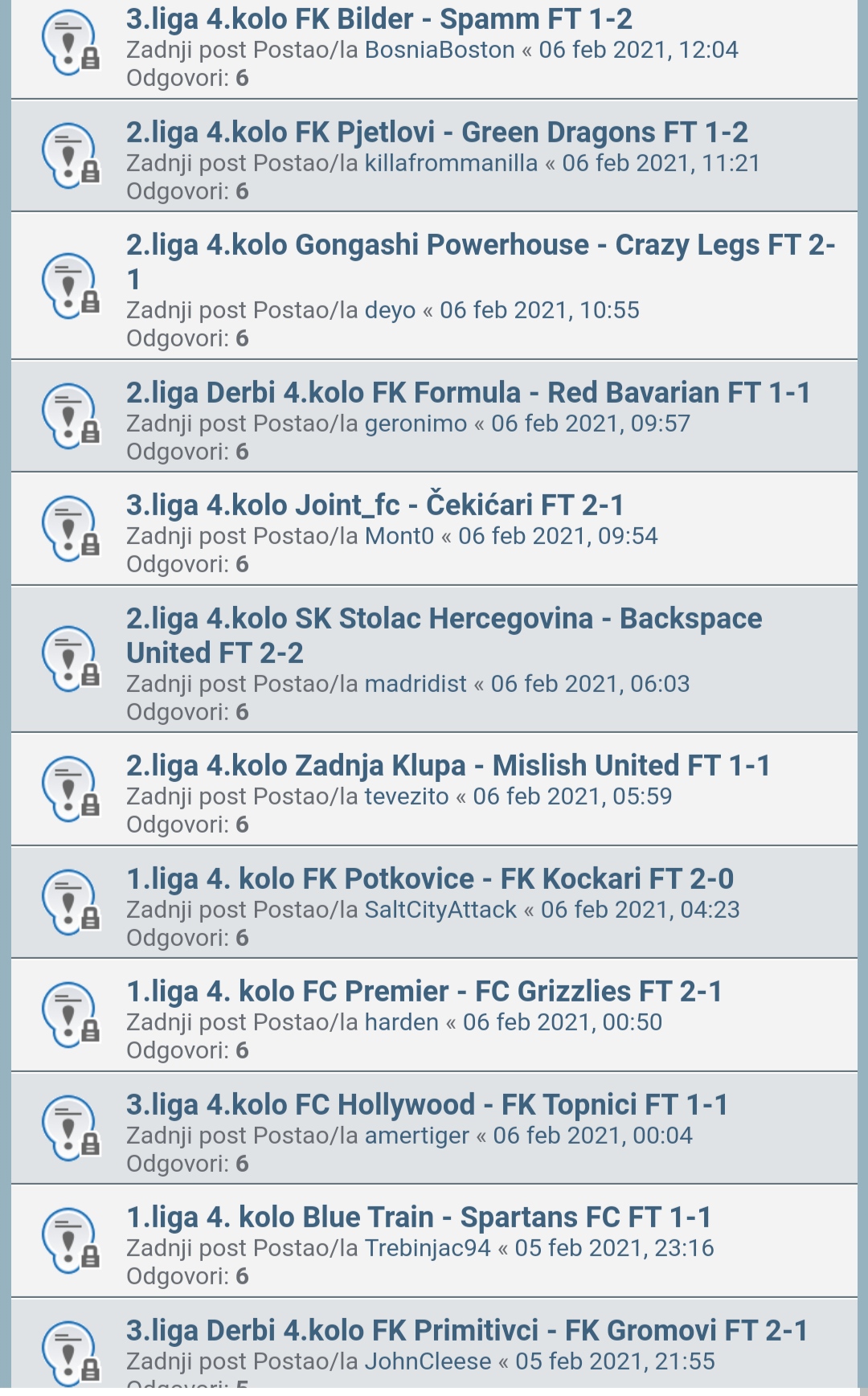The width and height of the screenshot is (868, 1396).
Task: Open topic Gongashi Powerhouse - Crazy Legs
Action: [x=480, y=246]
